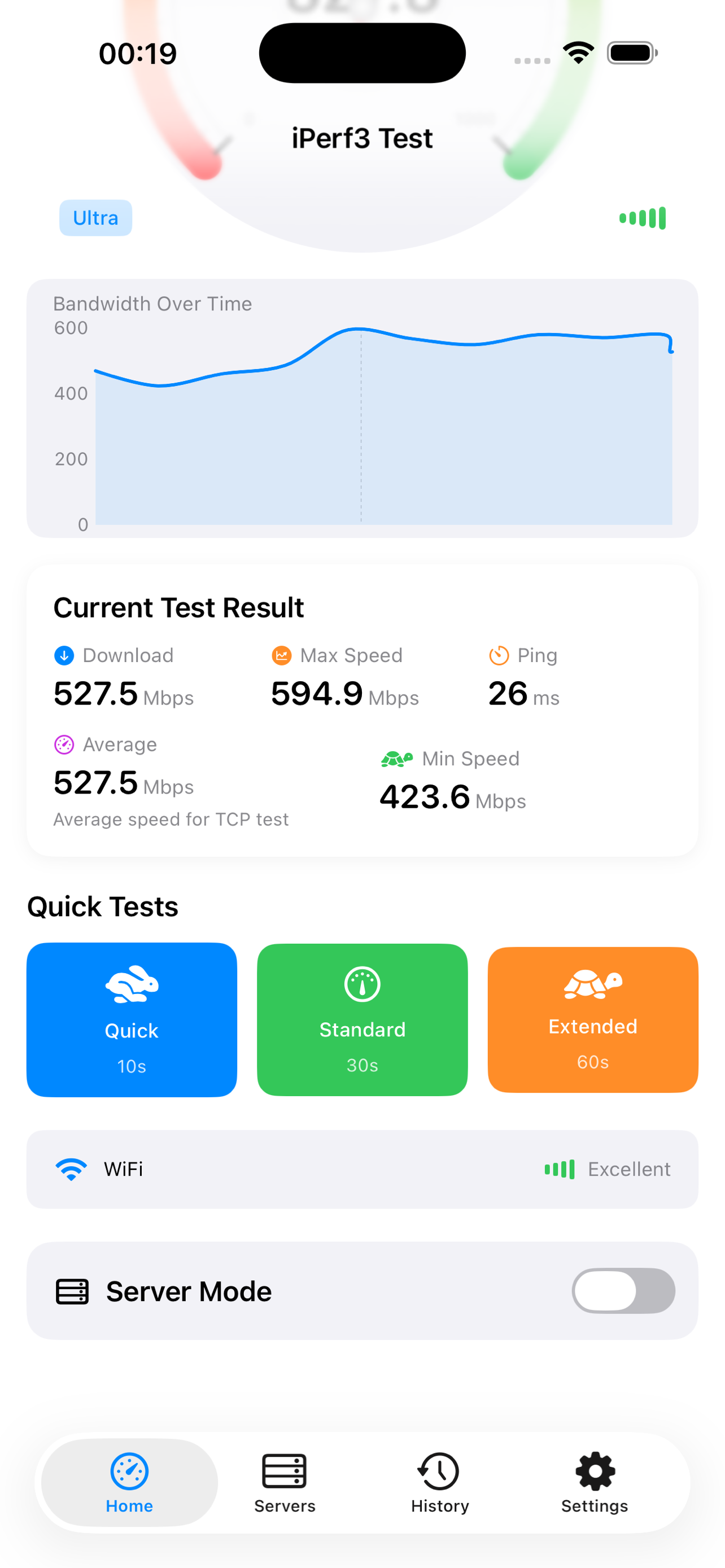Click the dashed midpoint marker on bandwidth chart
This screenshot has height=1568, width=725.
(361, 426)
